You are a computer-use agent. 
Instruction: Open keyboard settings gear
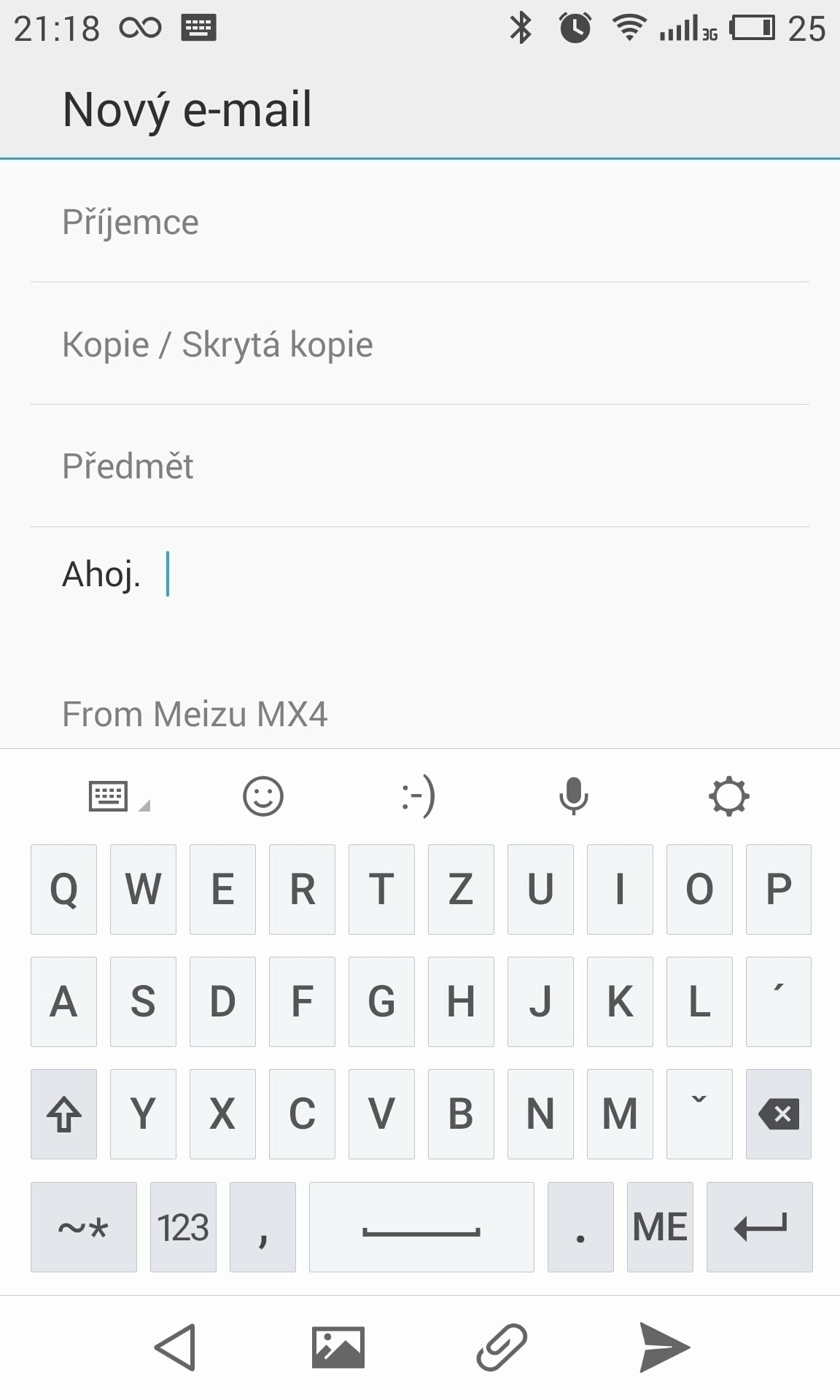[x=729, y=796]
